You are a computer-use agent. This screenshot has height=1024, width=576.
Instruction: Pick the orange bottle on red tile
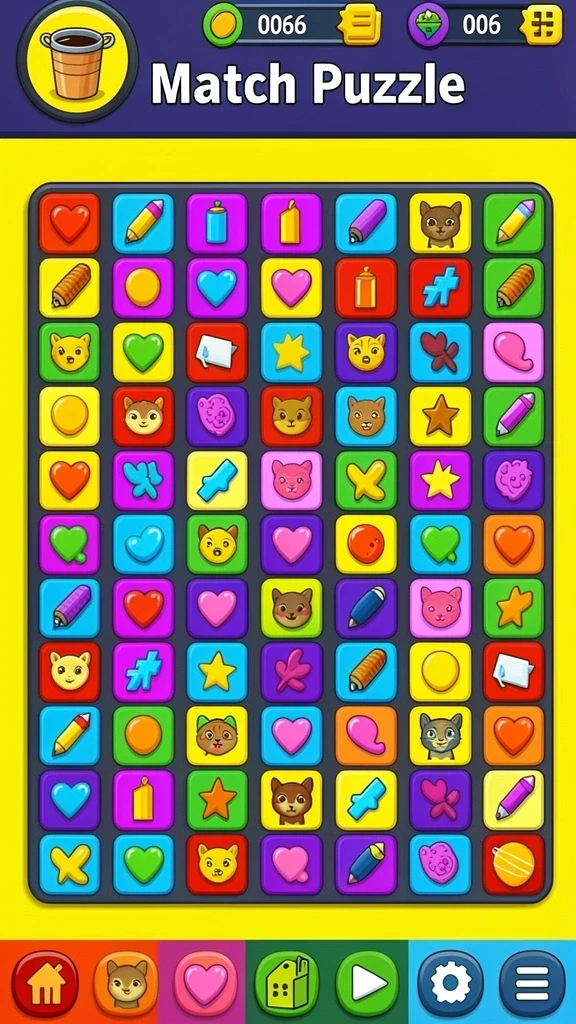pos(366,287)
